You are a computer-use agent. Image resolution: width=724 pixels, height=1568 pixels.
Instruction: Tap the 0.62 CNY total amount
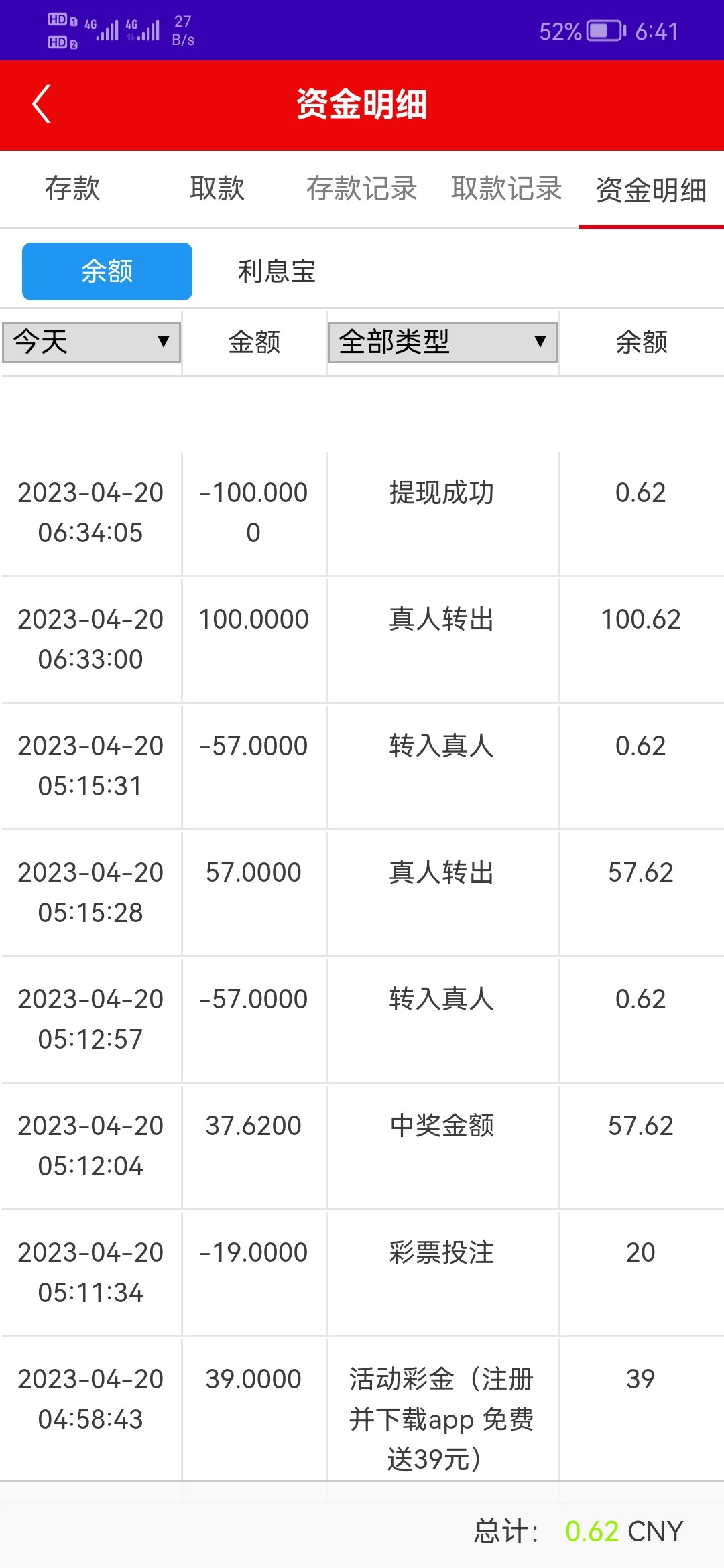click(x=602, y=1530)
